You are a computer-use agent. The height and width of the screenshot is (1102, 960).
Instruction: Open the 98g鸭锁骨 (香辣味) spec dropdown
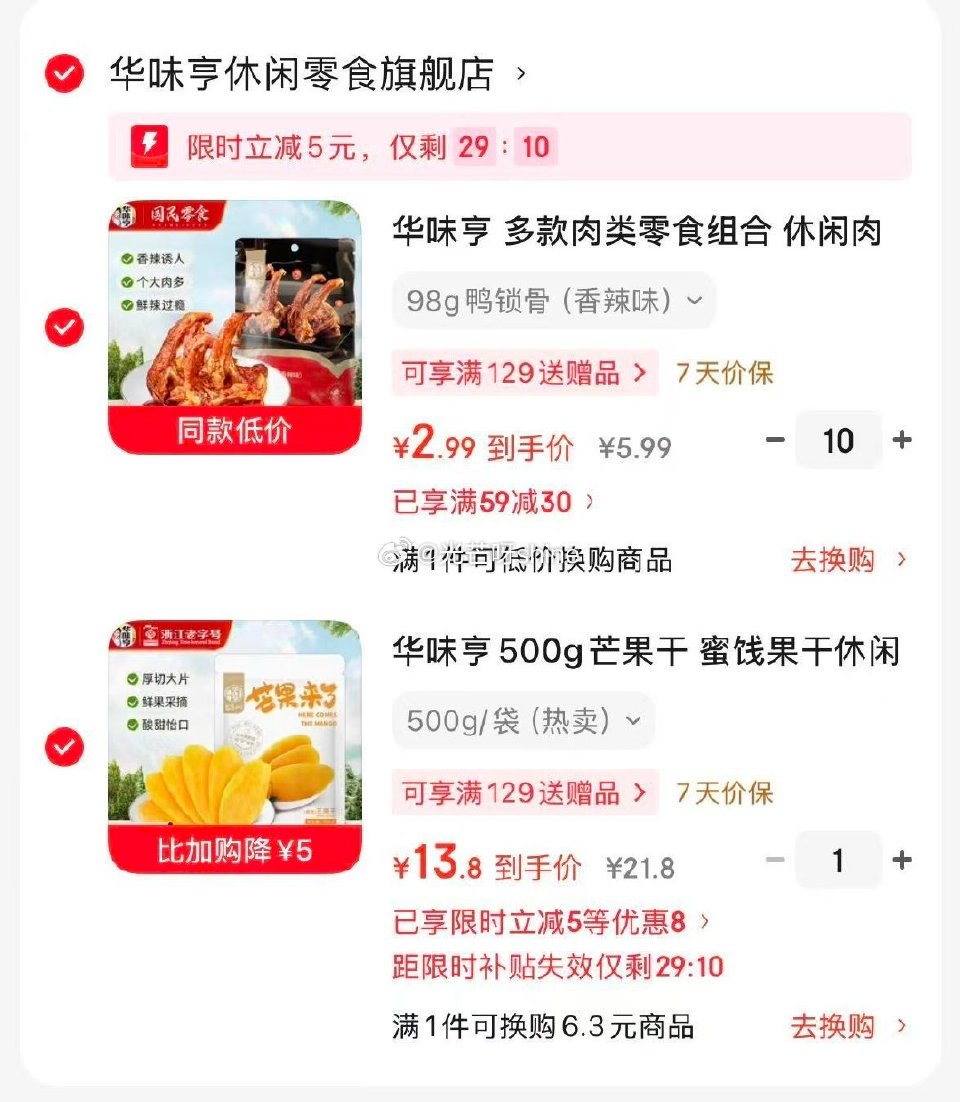pyautogui.click(x=554, y=300)
